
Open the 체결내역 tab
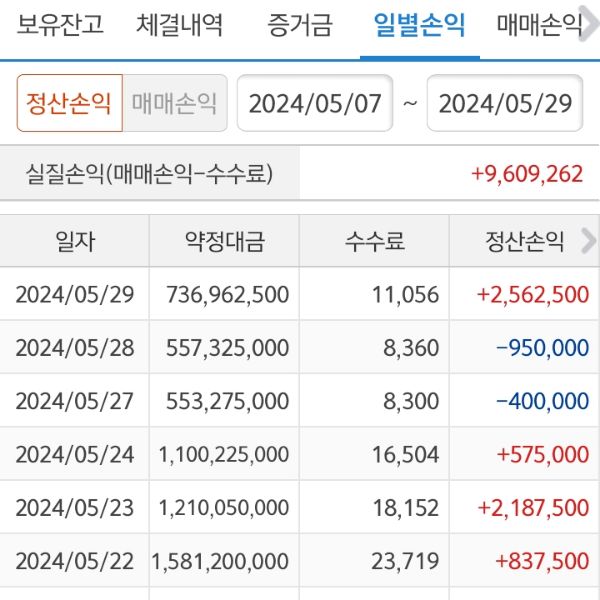pos(180,24)
